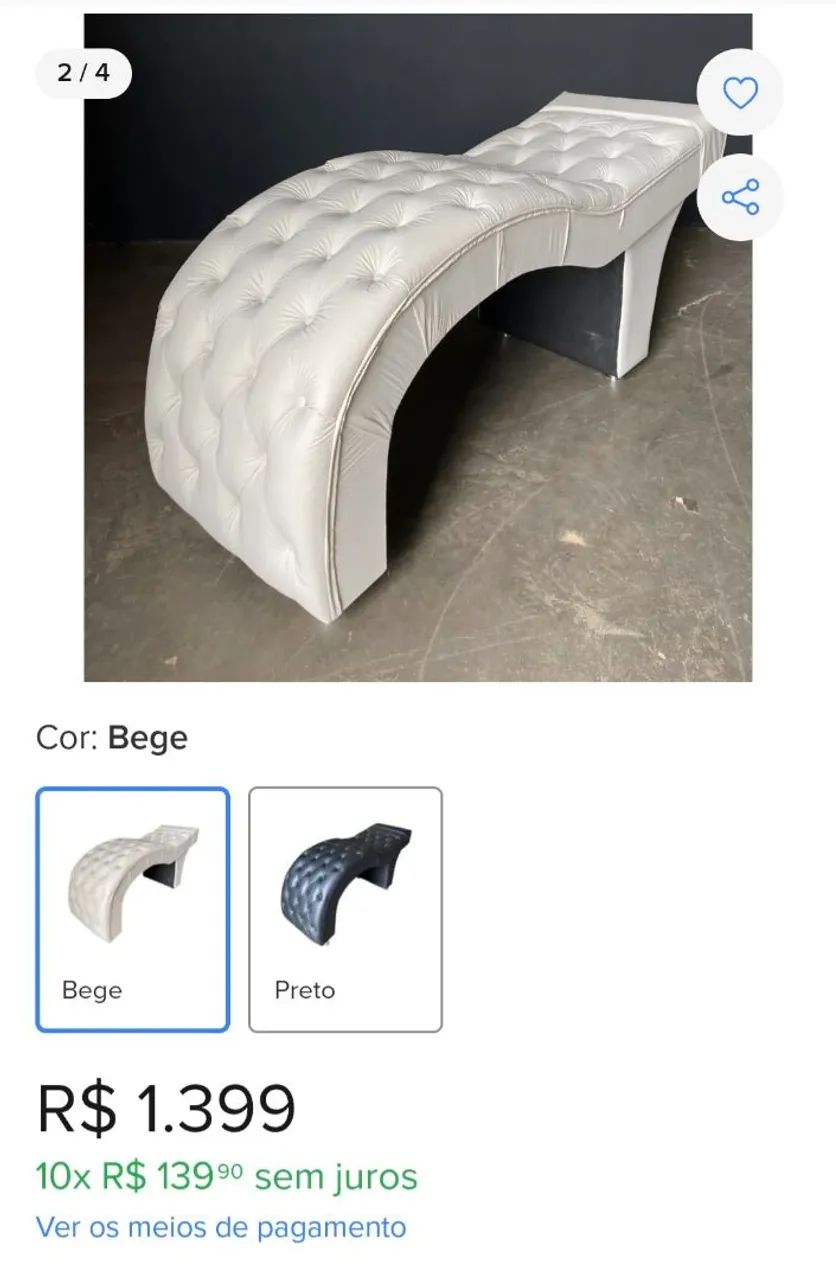Choose the Preto color option
This screenshot has height=1280, width=836.
pyautogui.click(x=345, y=909)
